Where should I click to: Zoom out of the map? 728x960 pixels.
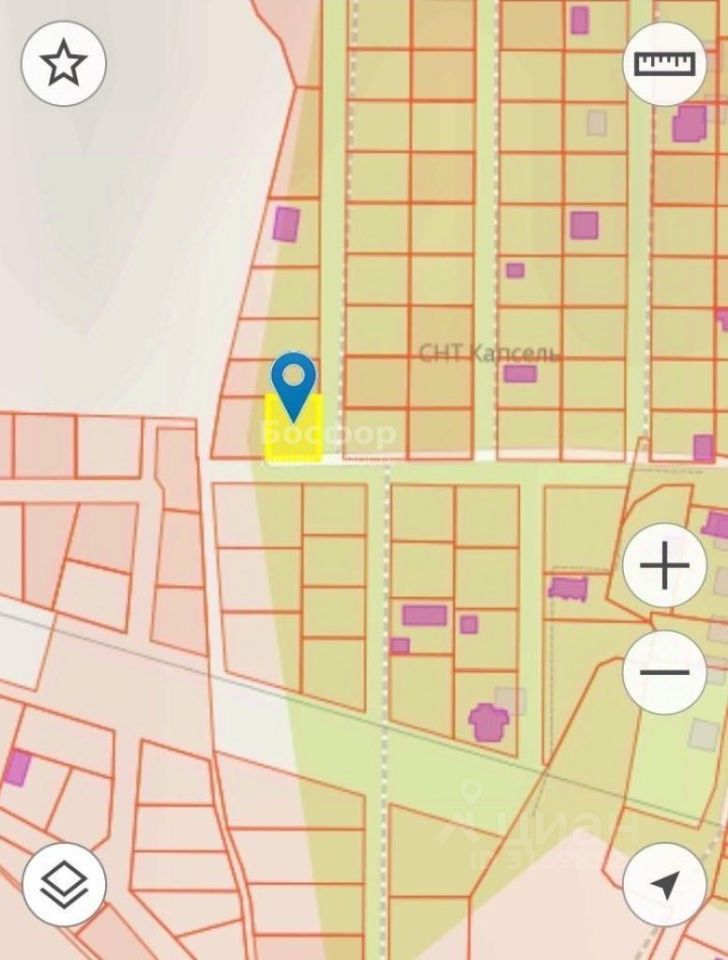coord(665,671)
